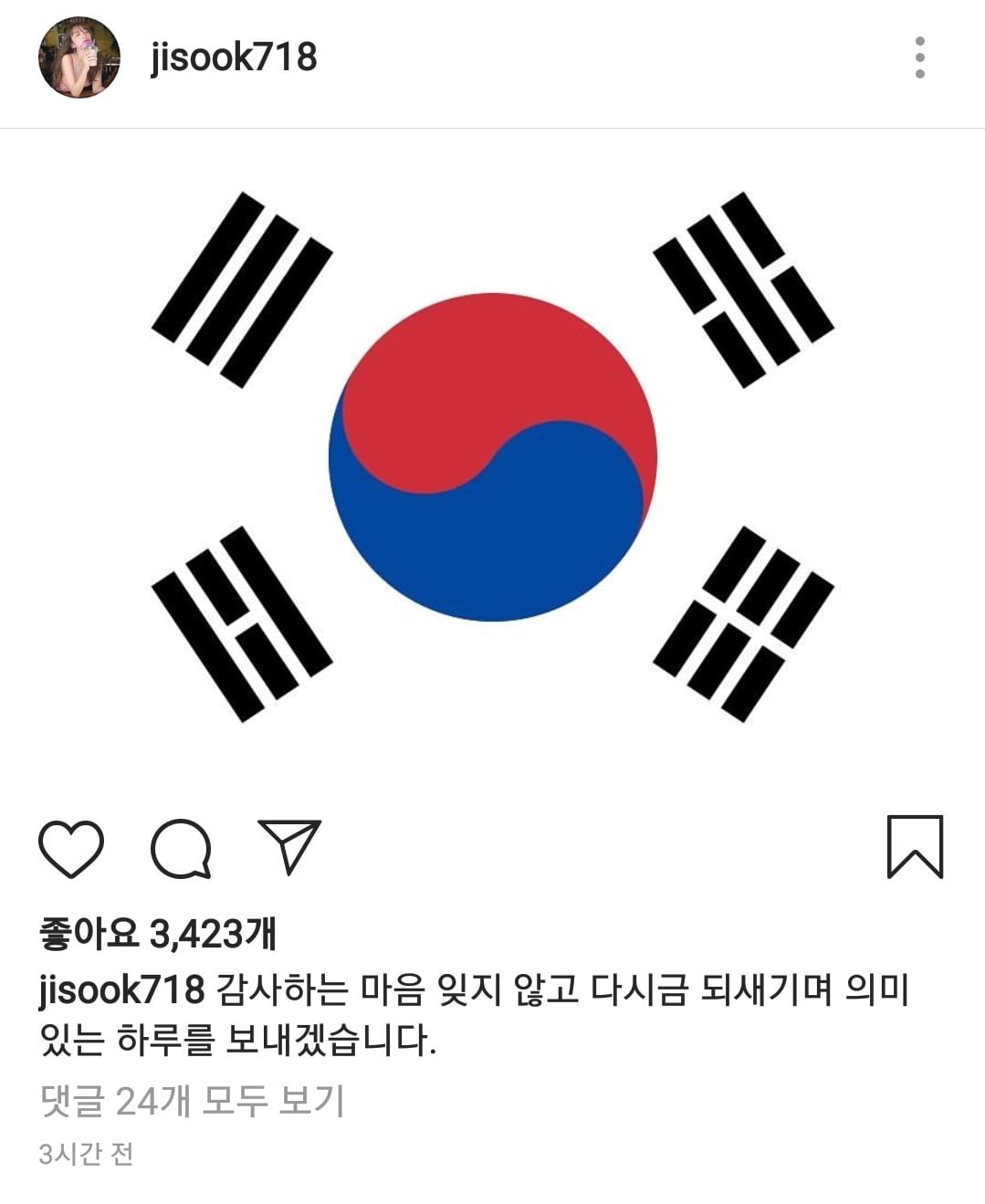Viewport: 985px width, 1204px height.
Task: Bookmark this post
Action: pos(915,847)
